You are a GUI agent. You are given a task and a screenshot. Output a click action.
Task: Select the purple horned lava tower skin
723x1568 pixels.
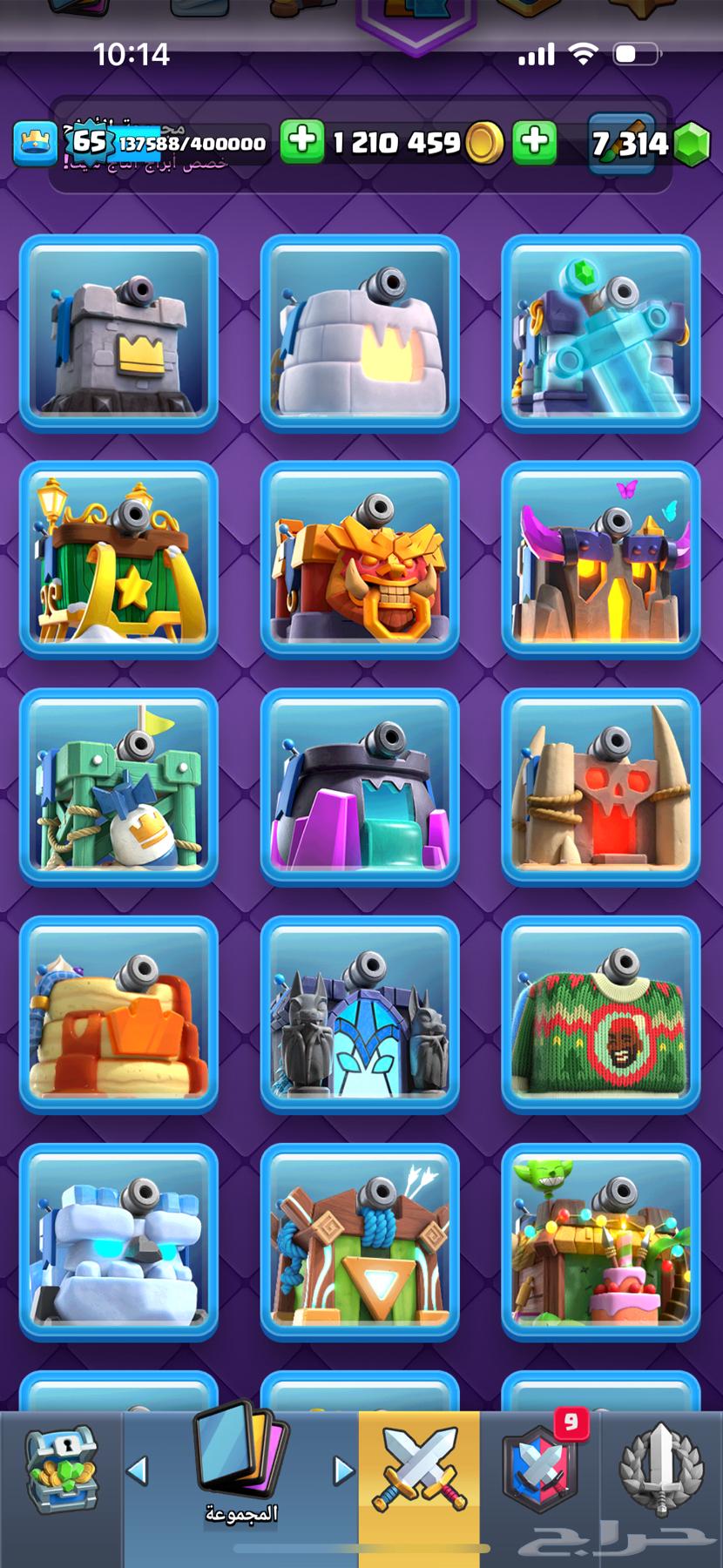pyautogui.click(x=601, y=559)
